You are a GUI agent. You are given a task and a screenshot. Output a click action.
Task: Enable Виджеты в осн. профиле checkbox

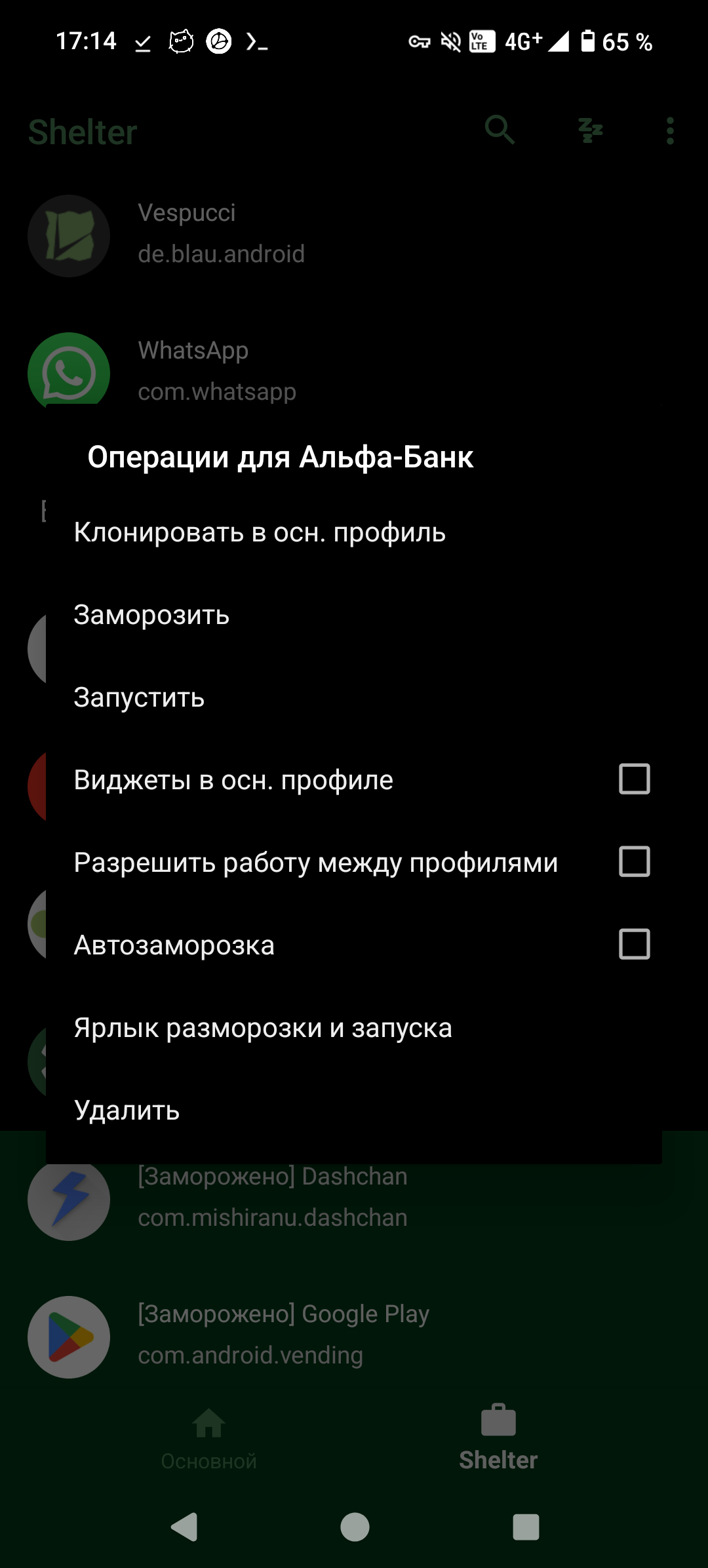(x=634, y=779)
